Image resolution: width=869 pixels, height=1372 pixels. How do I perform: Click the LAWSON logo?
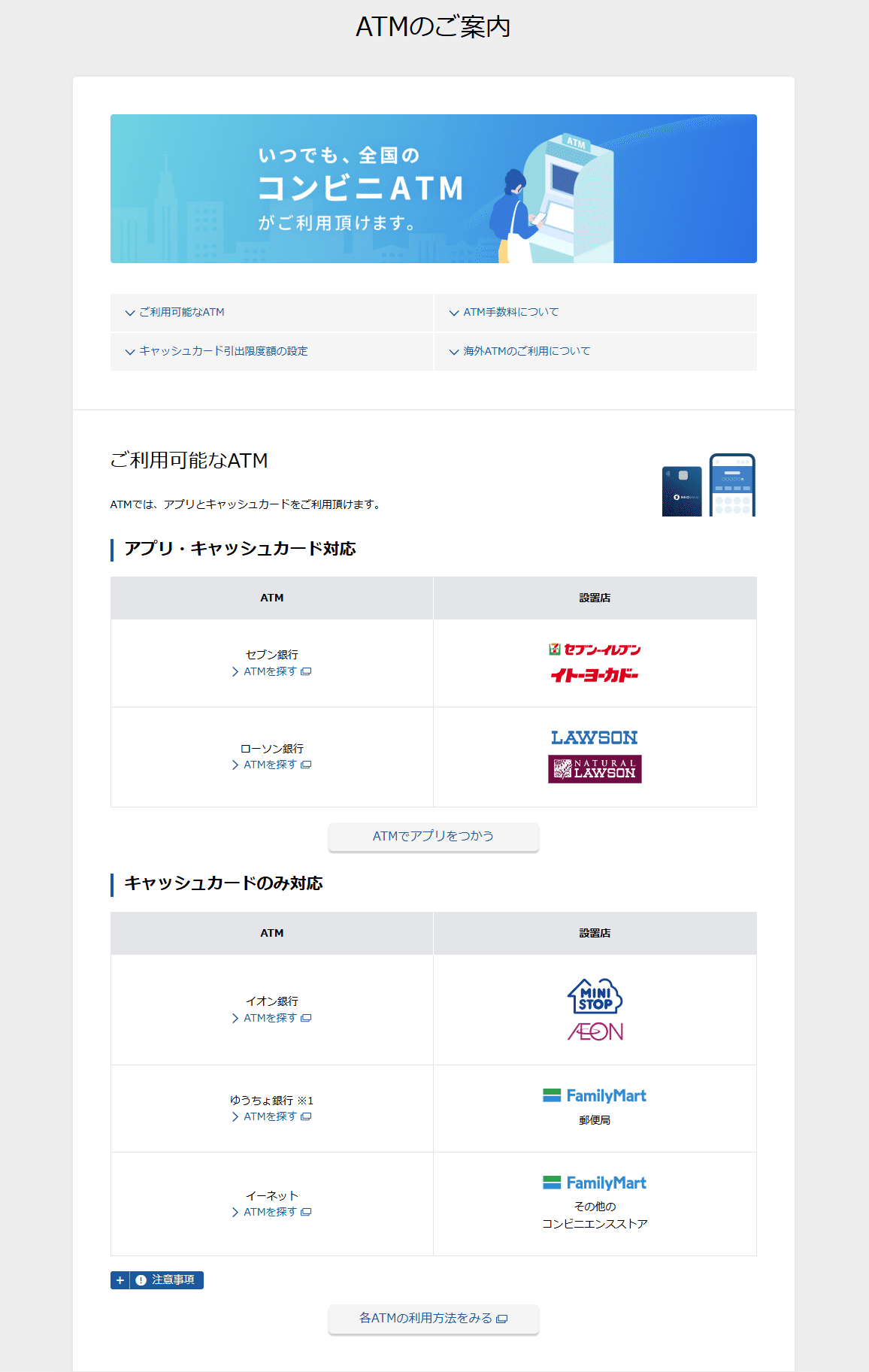595,737
